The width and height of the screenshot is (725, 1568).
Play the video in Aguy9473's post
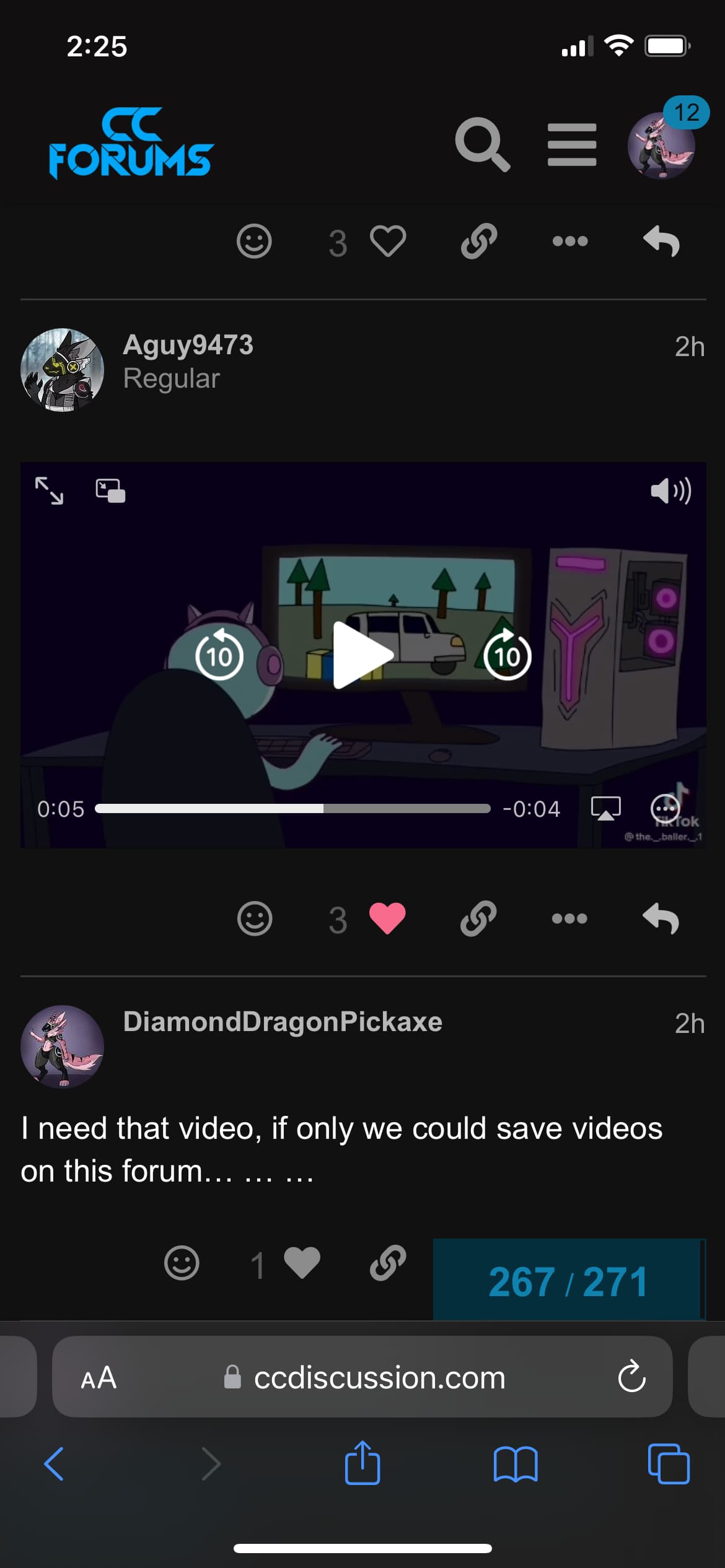point(362,655)
